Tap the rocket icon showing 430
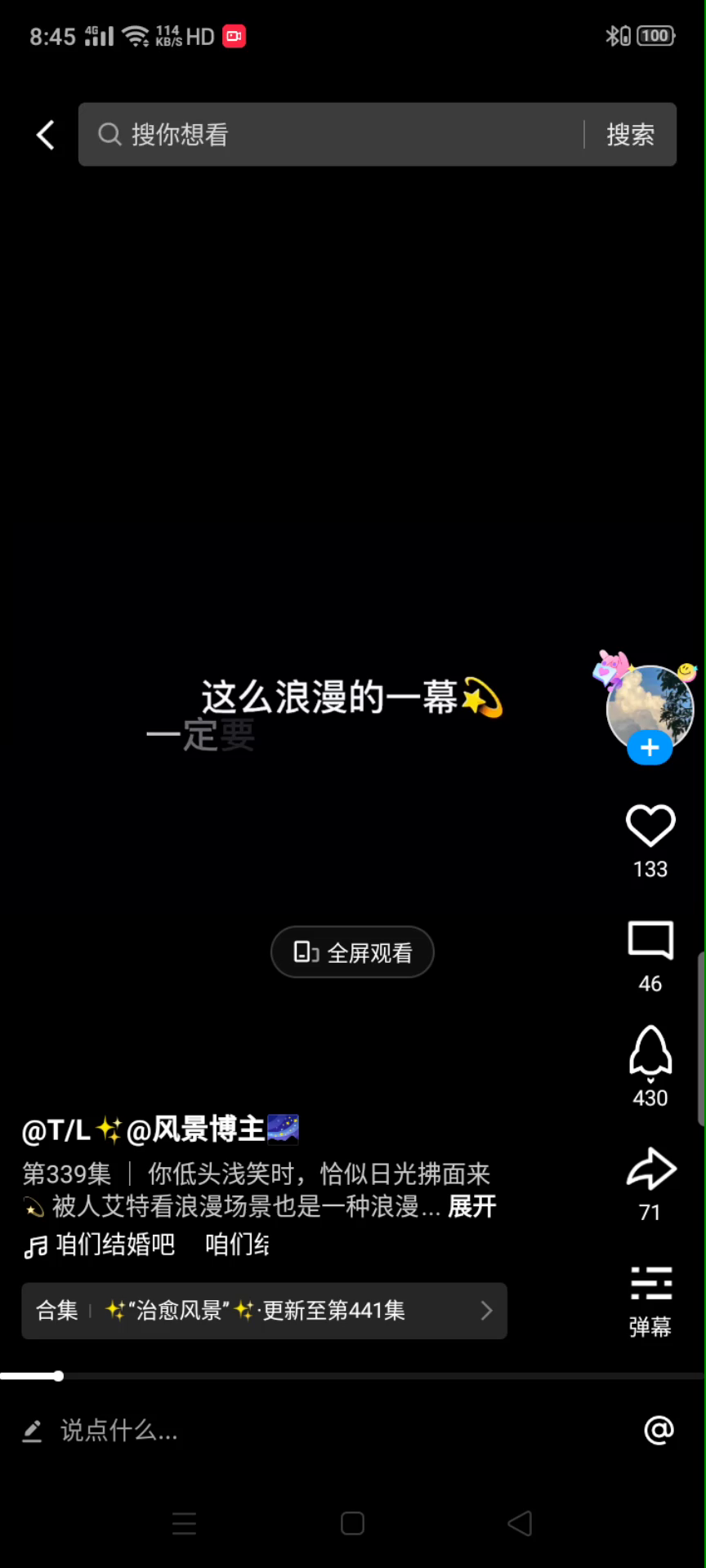Viewport: 706px width, 1568px height. click(x=650, y=1053)
